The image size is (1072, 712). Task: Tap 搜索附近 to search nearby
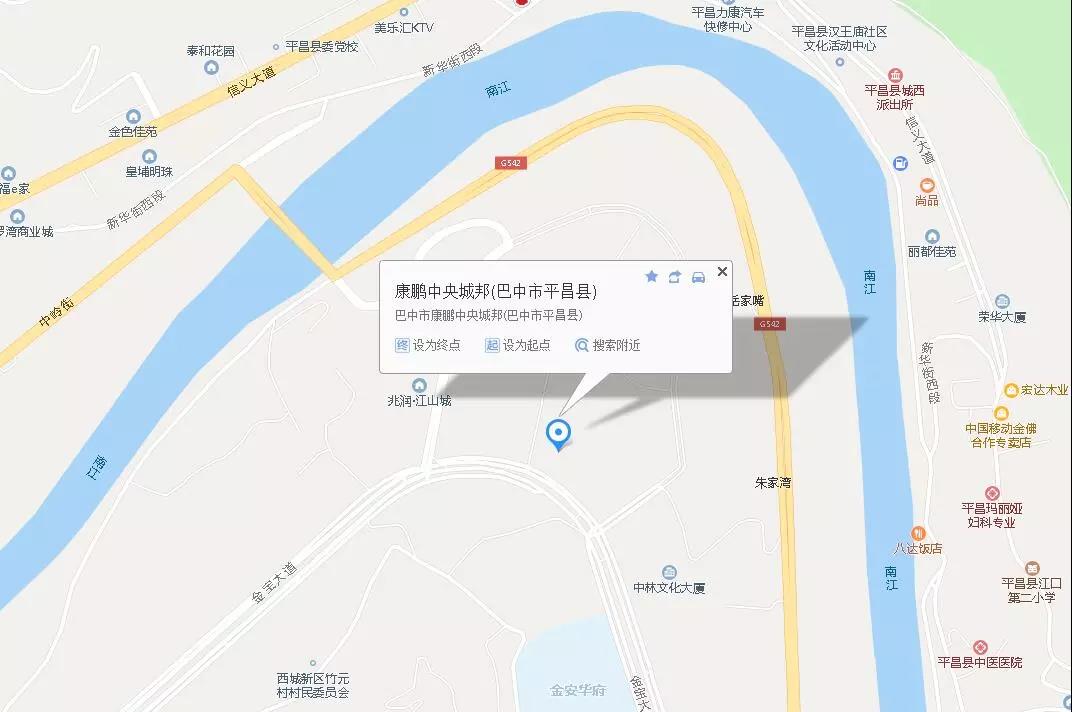click(607, 345)
